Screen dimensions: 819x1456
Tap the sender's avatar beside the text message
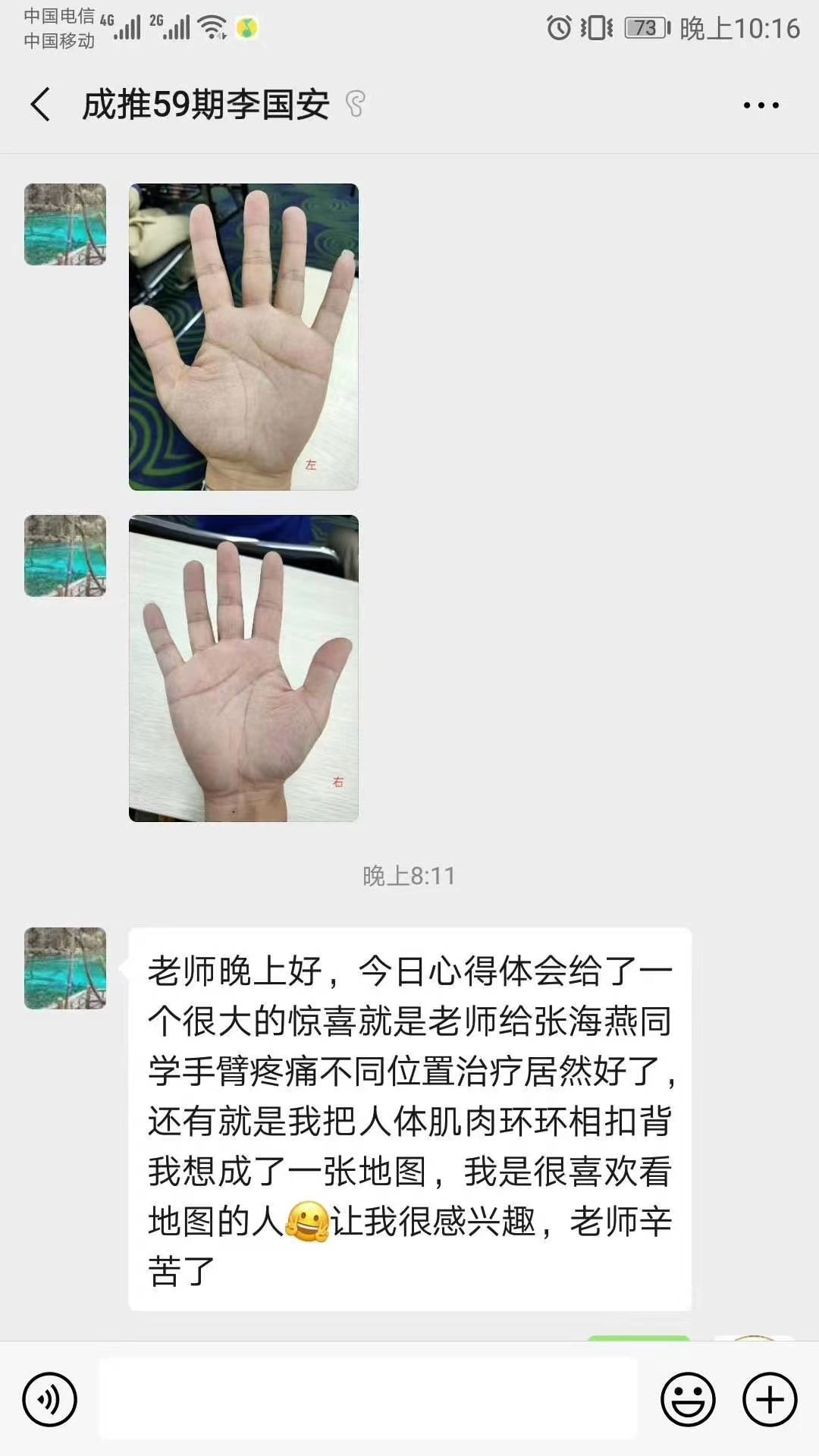click(x=65, y=968)
